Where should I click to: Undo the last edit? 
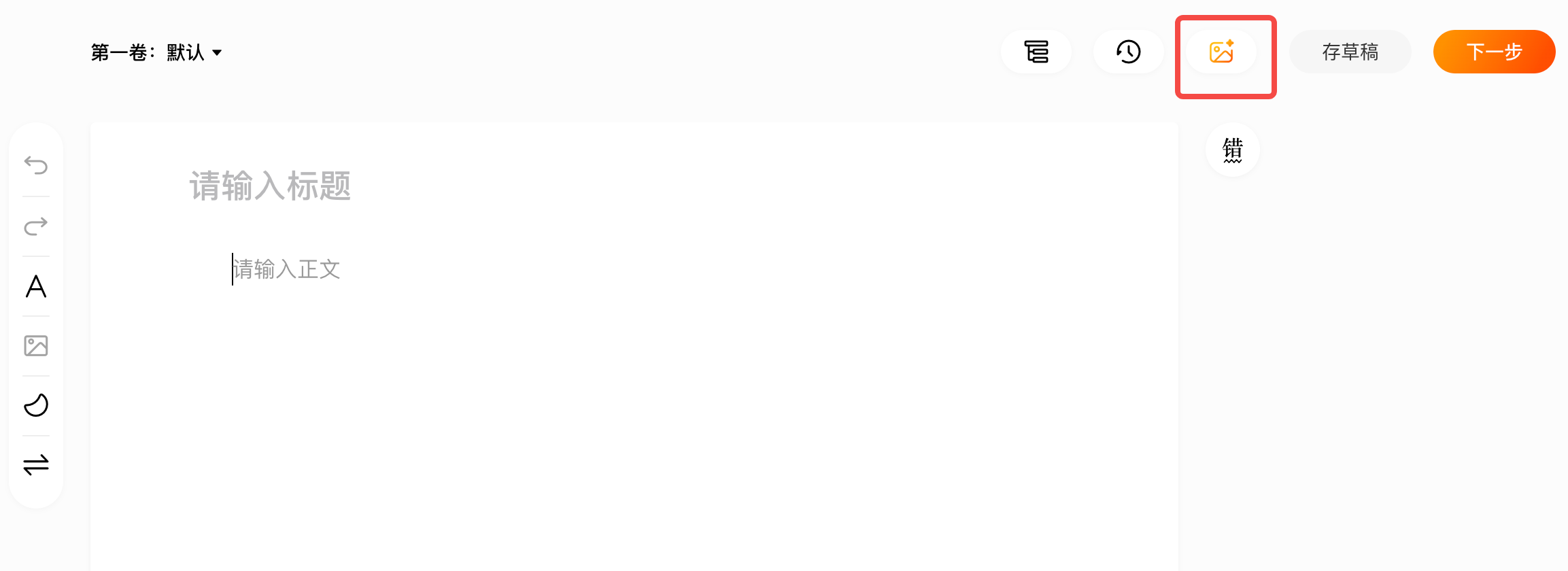pyautogui.click(x=36, y=165)
